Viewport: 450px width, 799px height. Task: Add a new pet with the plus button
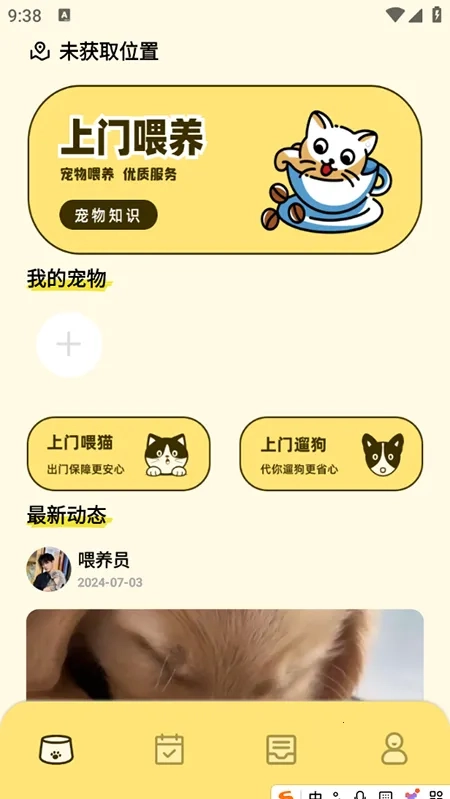click(69, 345)
